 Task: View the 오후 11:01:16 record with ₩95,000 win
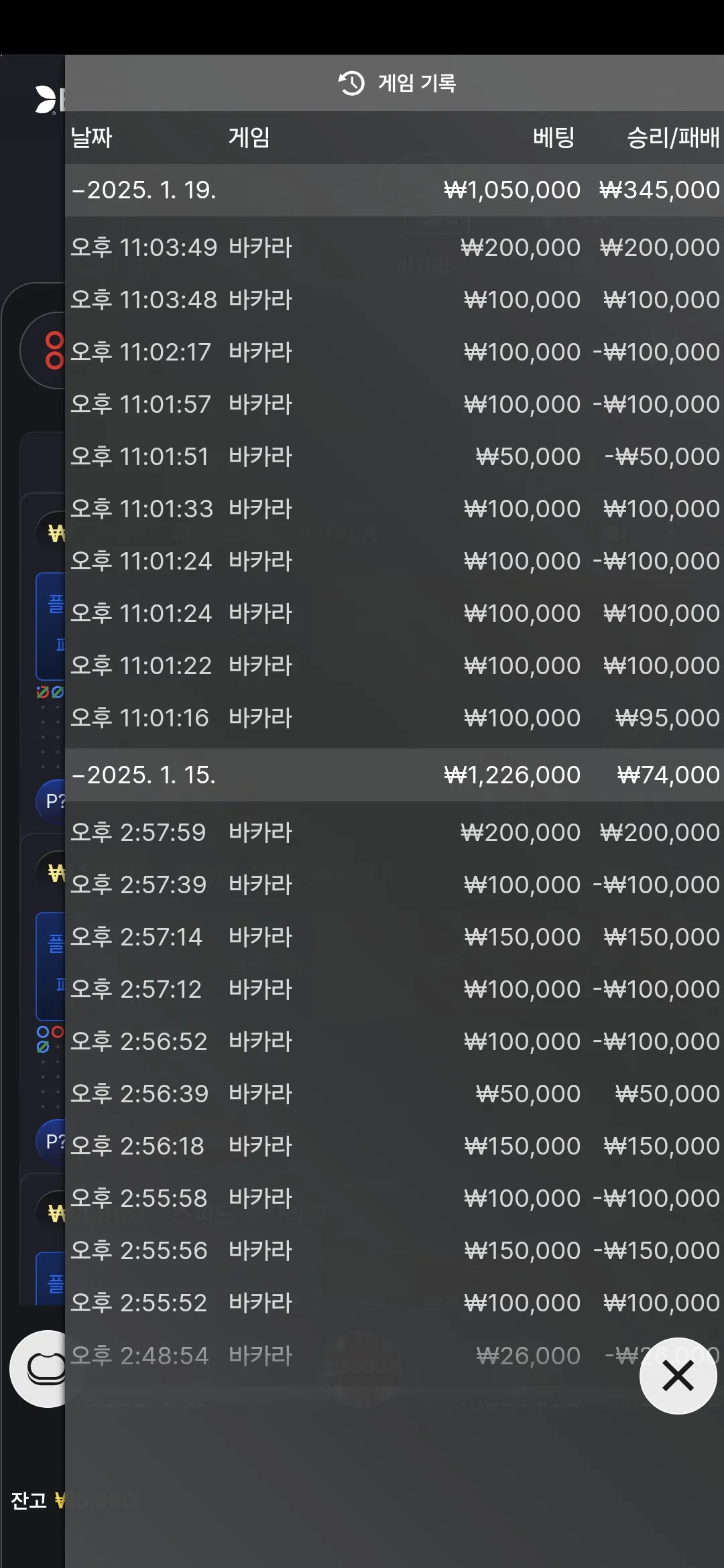394,718
